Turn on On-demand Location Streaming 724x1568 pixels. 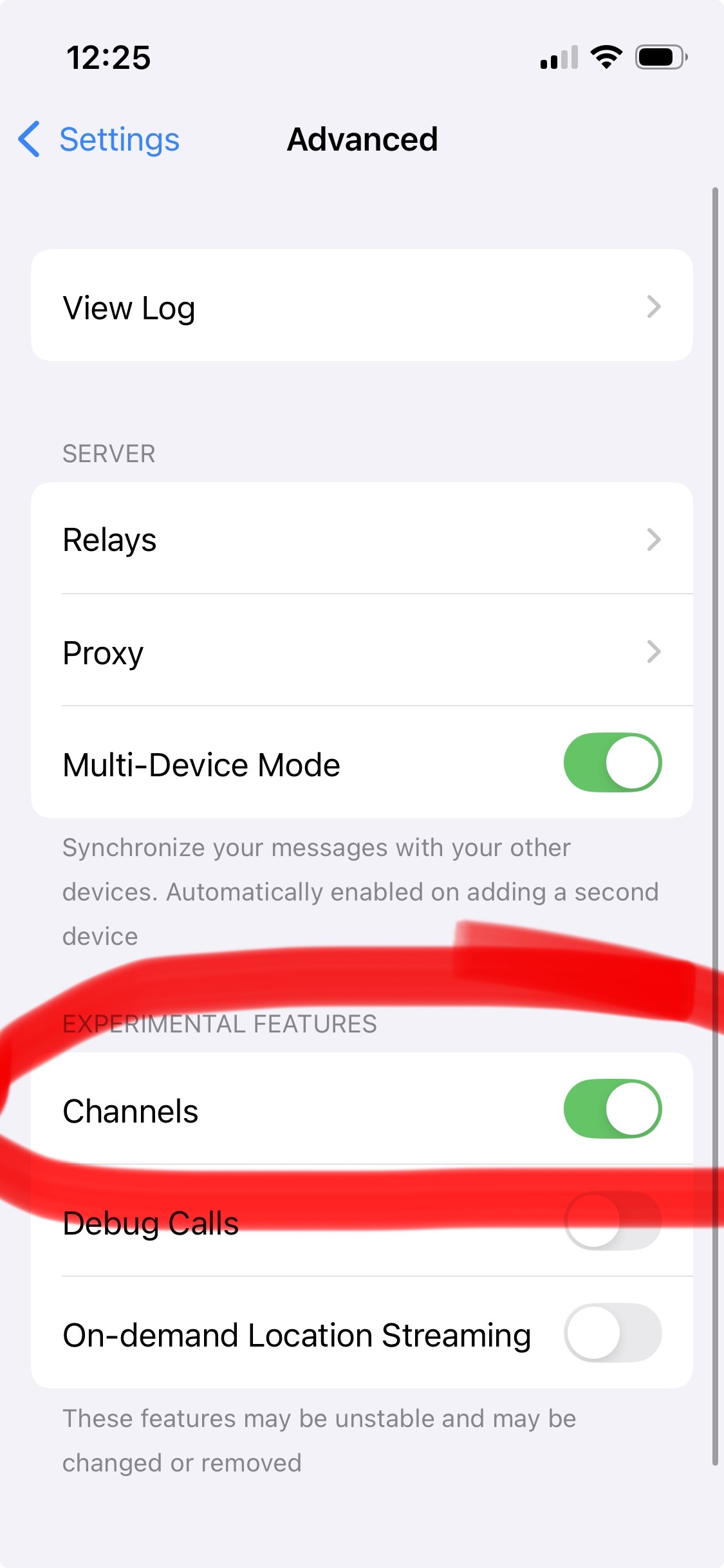pos(612,1333)
